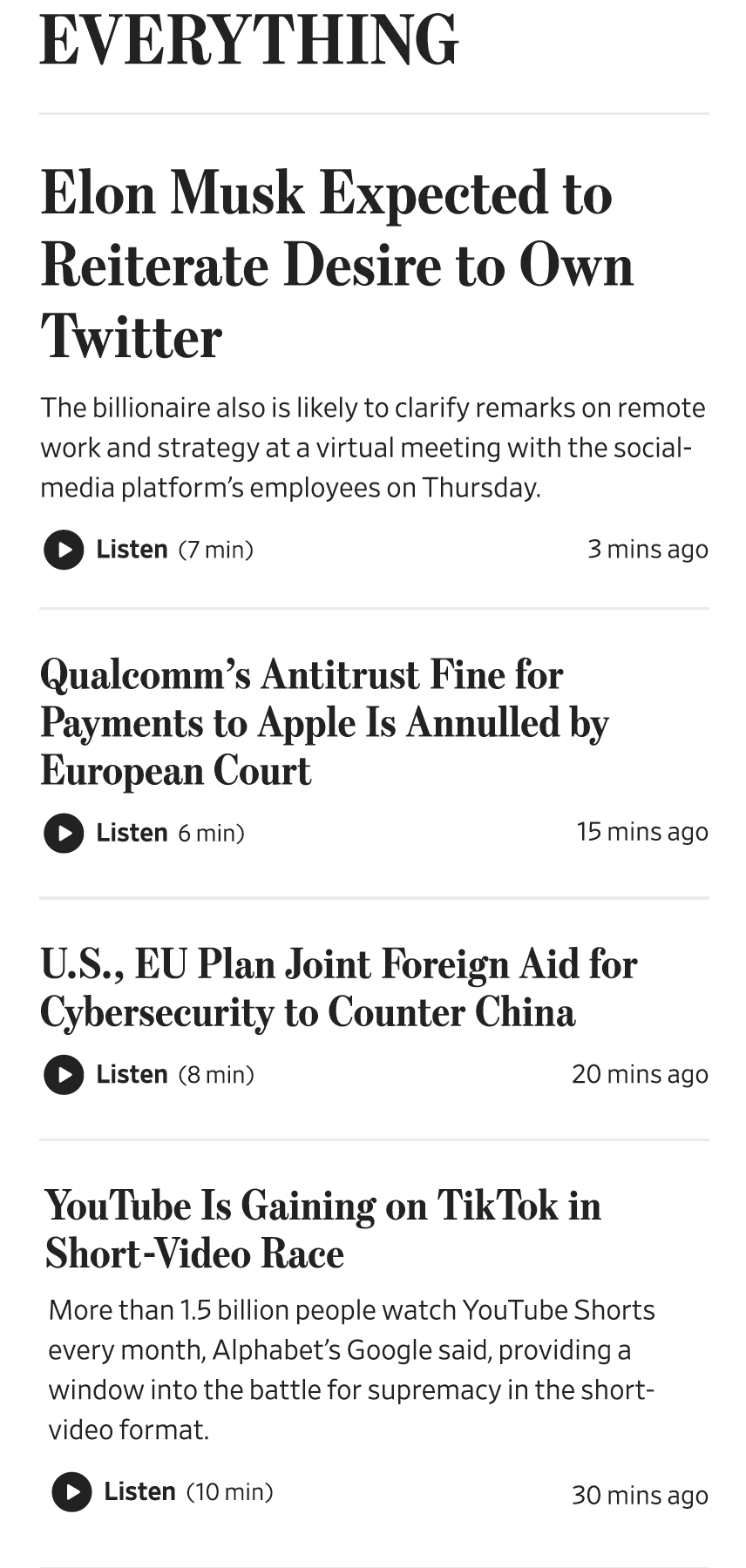Open the Qualcomm antitrust fine headline

pyautogui.click(x=327, y=723)
